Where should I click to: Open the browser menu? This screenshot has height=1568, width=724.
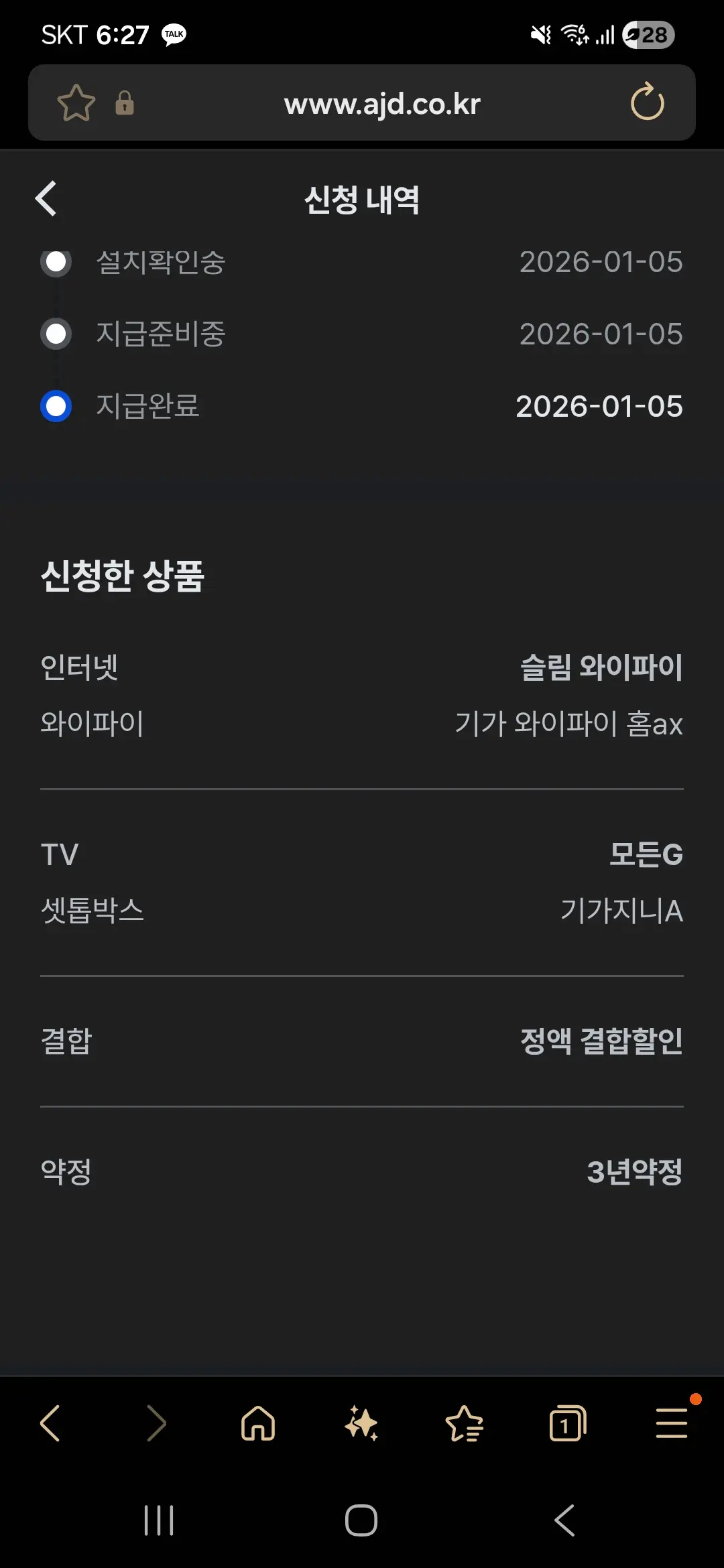672,1423
